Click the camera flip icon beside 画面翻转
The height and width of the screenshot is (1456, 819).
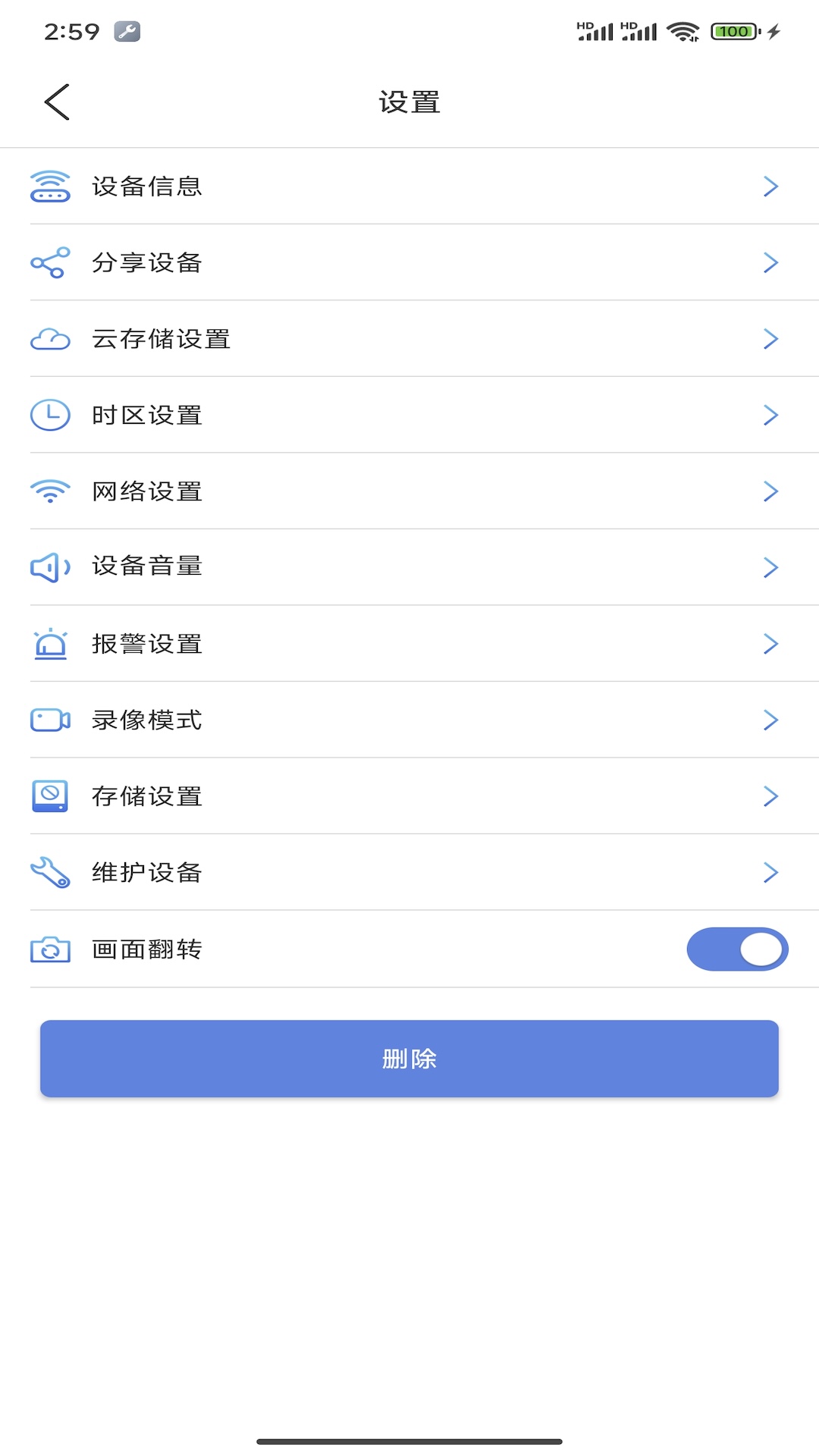pos(51,949)
